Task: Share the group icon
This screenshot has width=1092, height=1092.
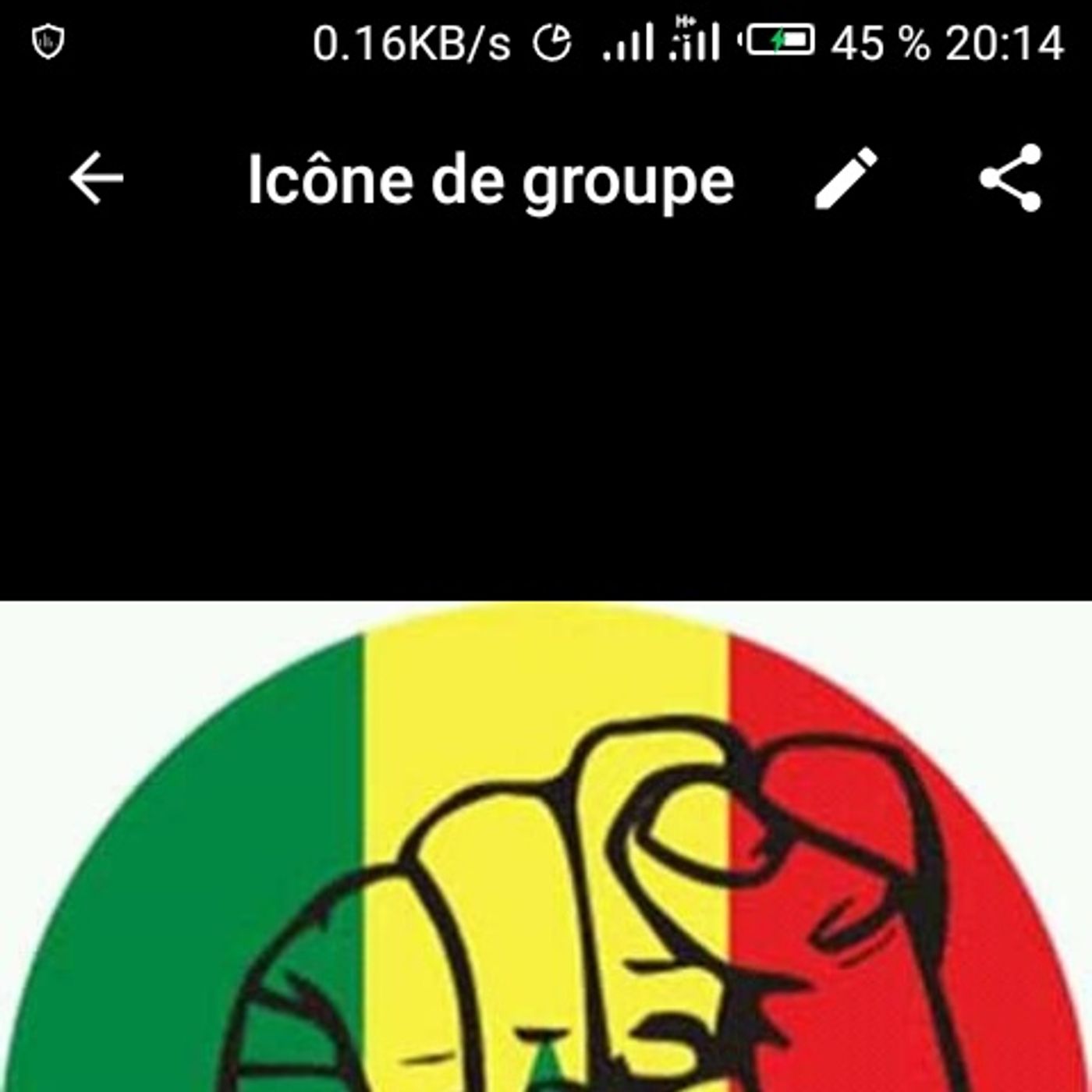Action: (1012, 179)
